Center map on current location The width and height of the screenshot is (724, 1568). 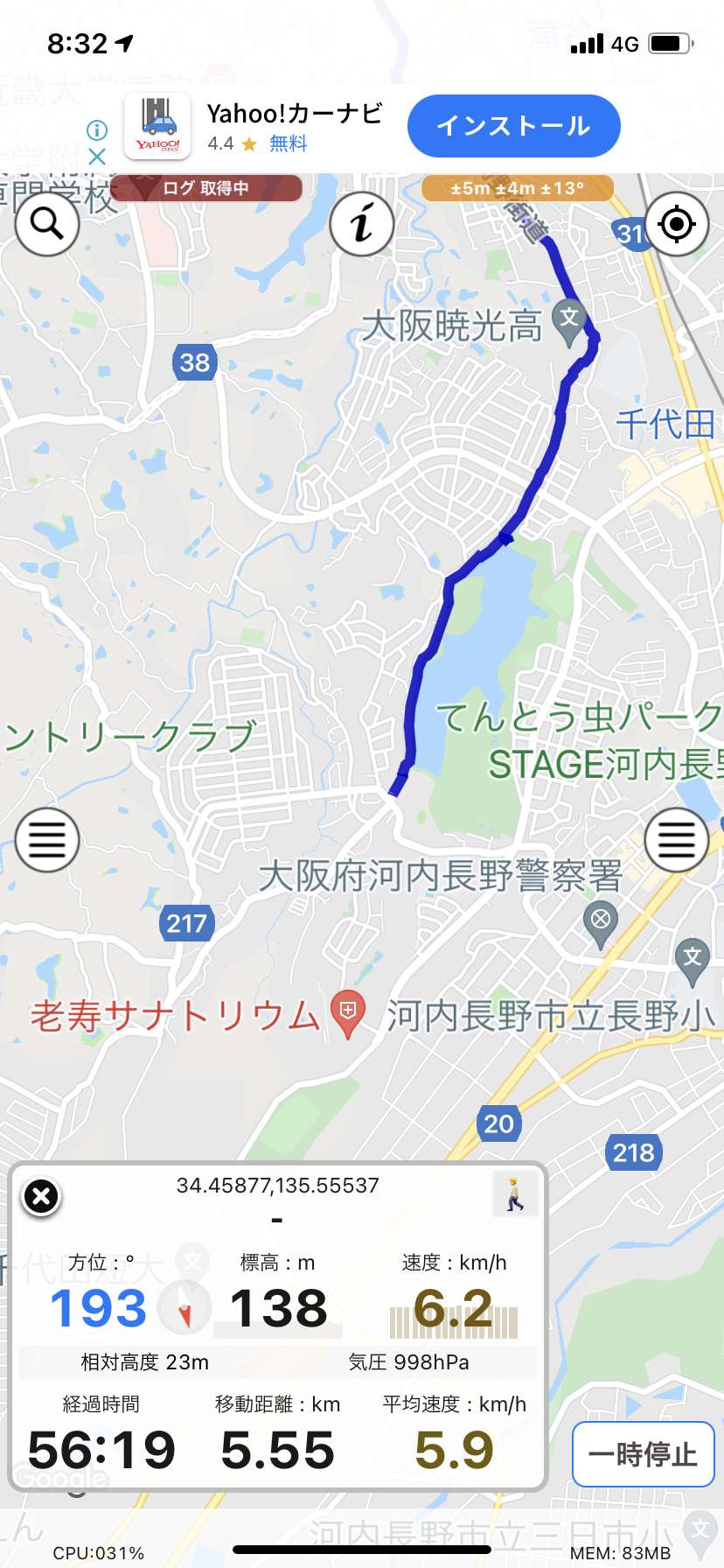coord(676,224)
